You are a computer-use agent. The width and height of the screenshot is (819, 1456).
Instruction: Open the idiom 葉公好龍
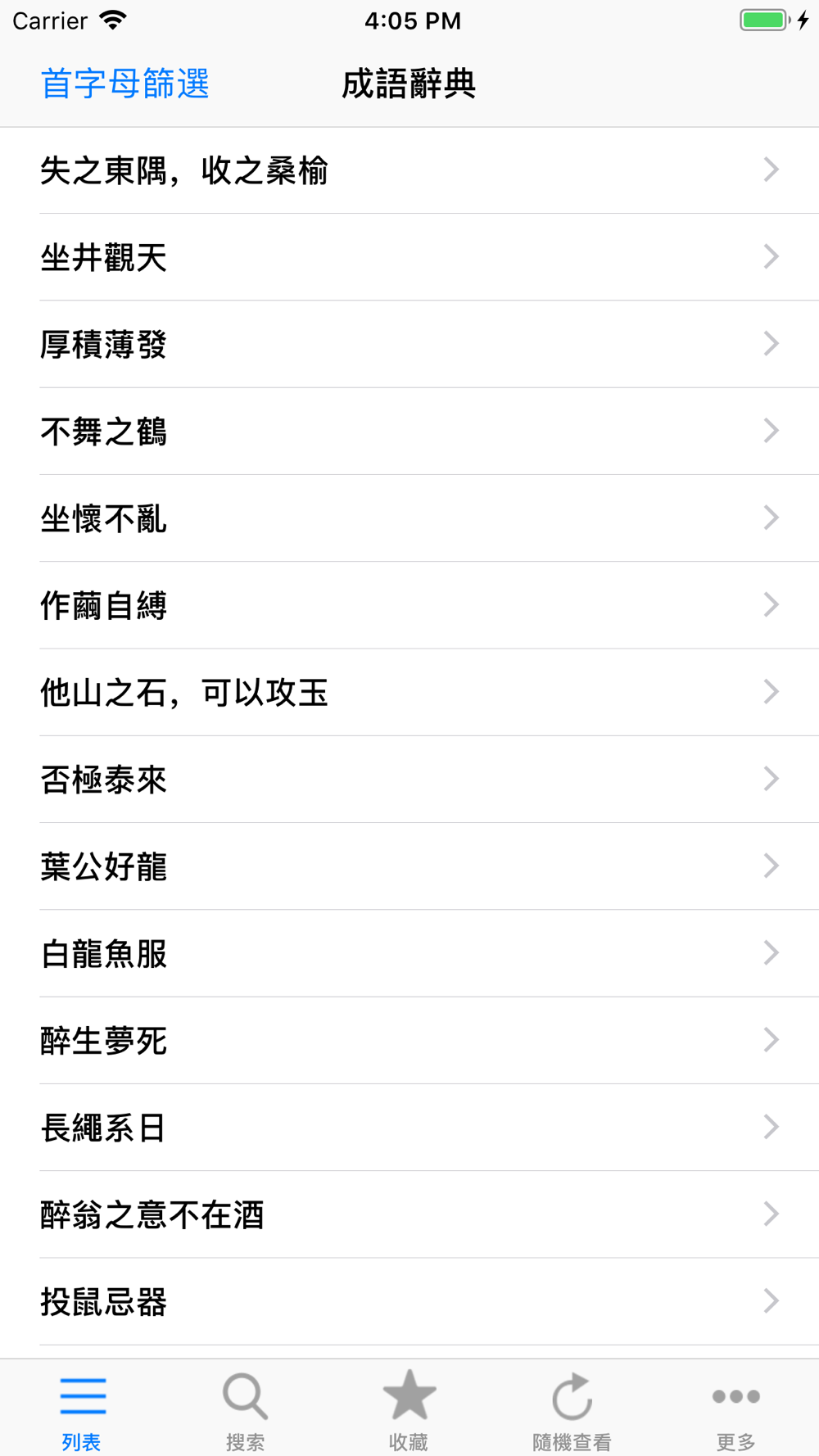pos(409,866)
